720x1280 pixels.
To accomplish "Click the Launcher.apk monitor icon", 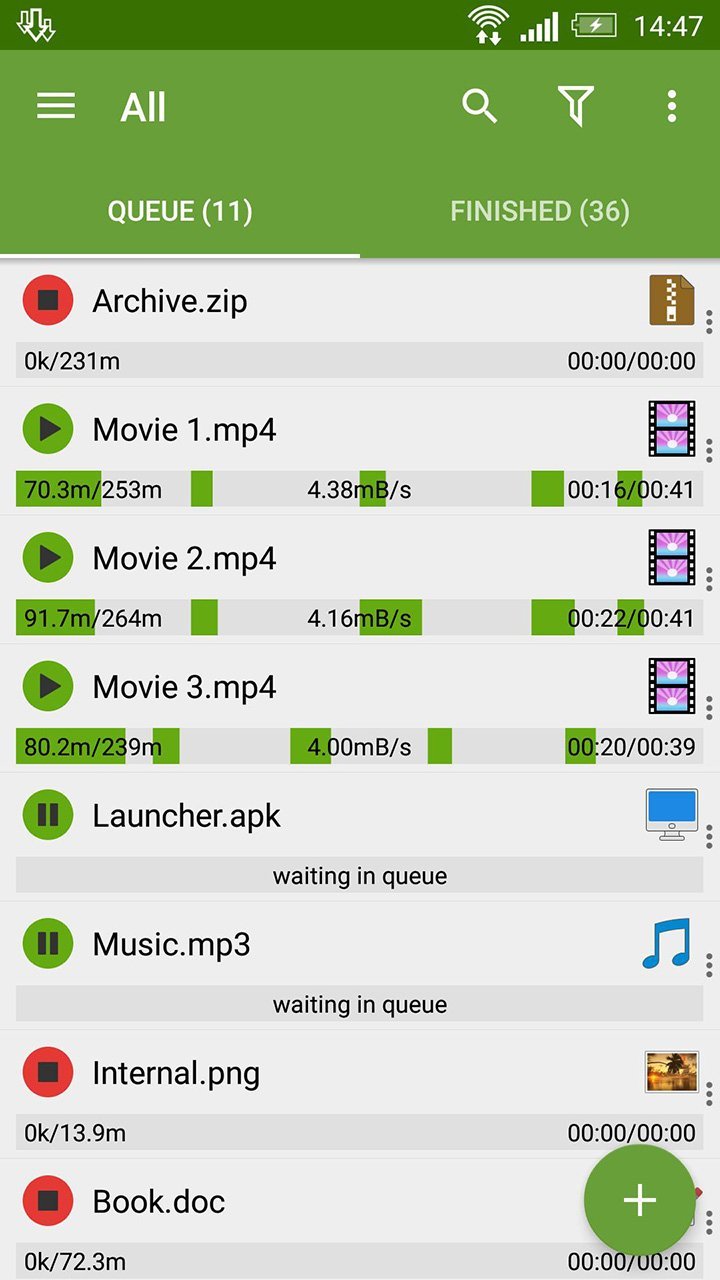I will pyautogui.click(x=671, y=814).
